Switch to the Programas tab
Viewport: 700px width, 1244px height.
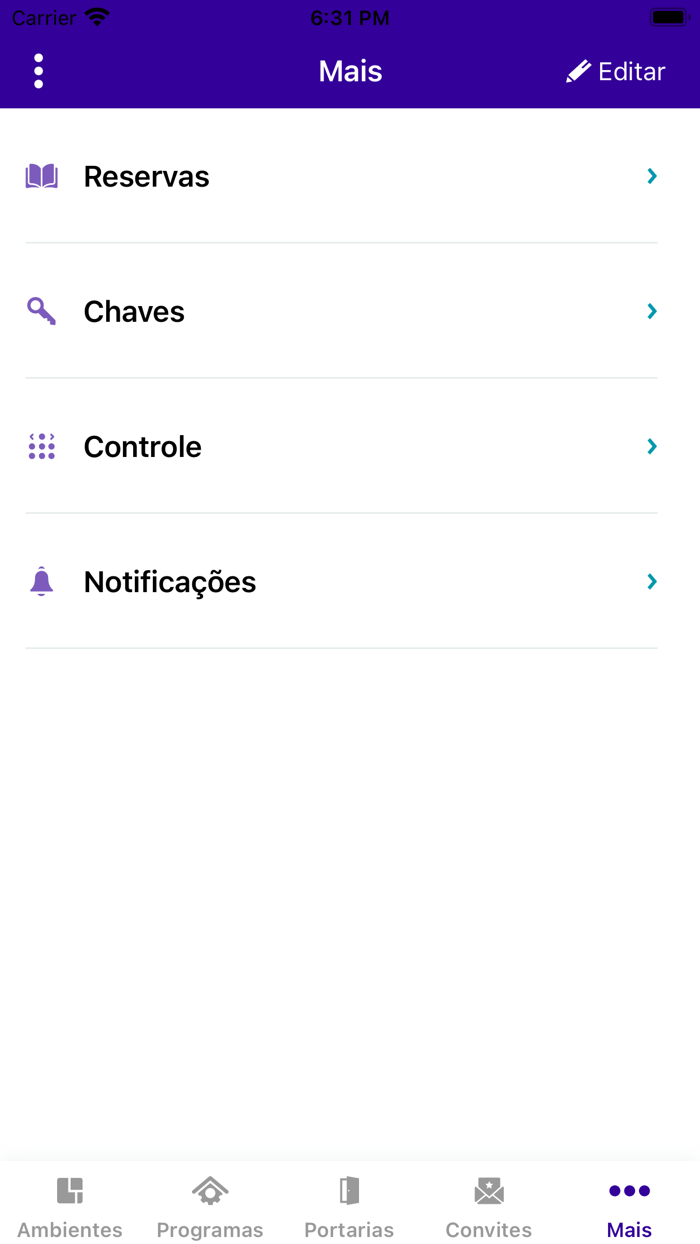click(x=210, y=1207)
